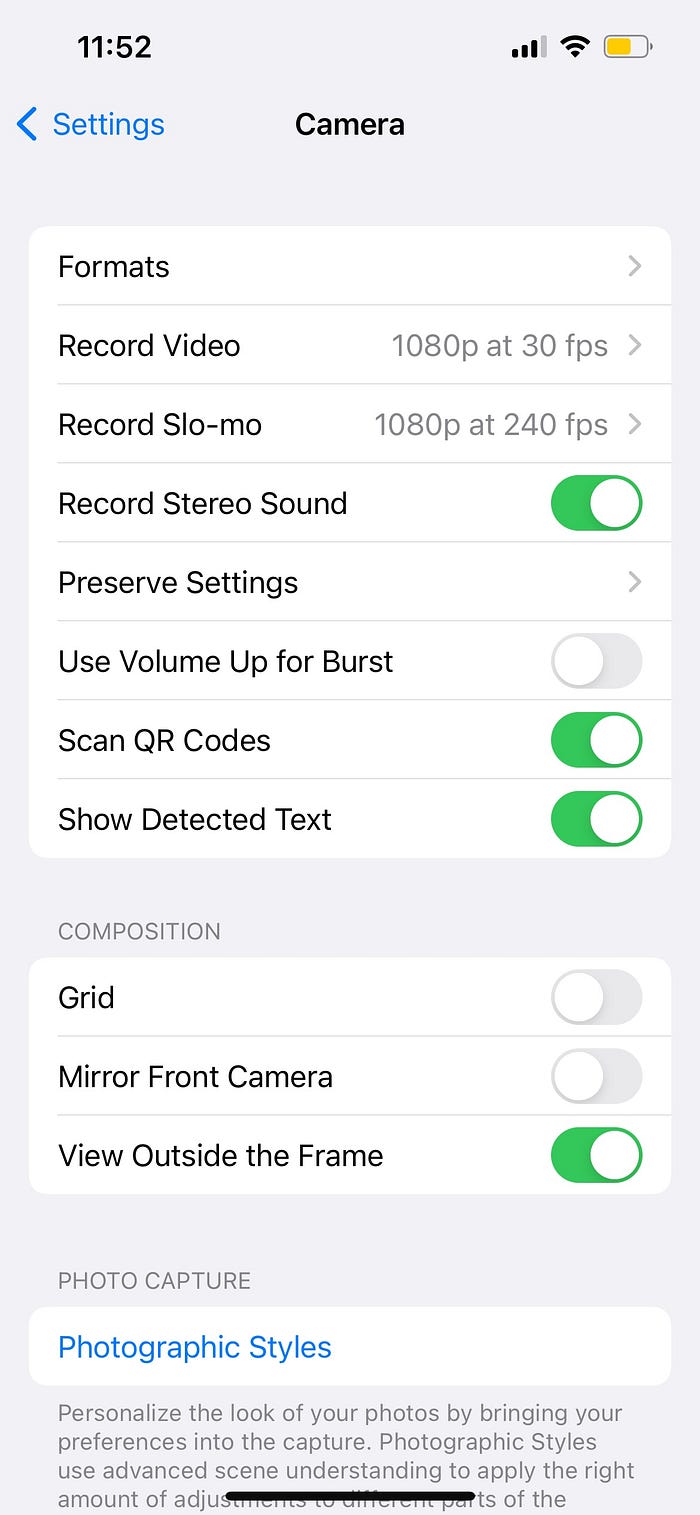Open Record Slo-mo options
This screenshot has width=700, height=1515.
tap(350, 425)
